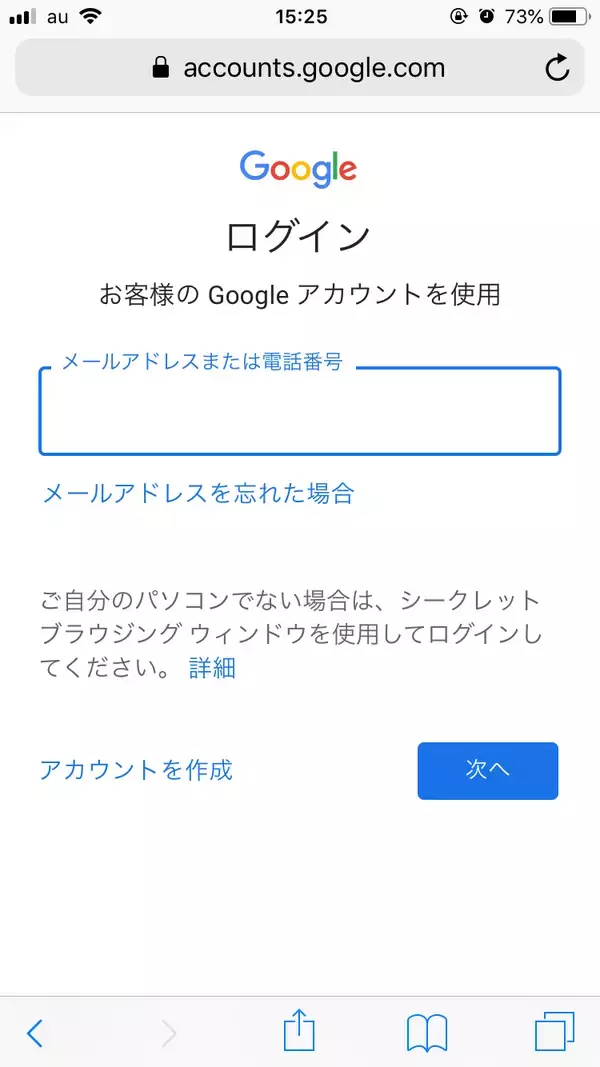600x1067 pixels.
Task: Open the Safari share sheet
Action: tap(298, 1030)
